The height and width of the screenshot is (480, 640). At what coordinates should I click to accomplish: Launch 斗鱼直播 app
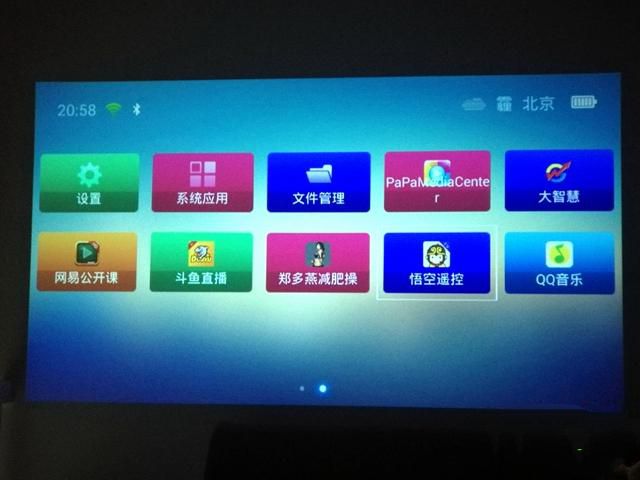pos(201,262)
